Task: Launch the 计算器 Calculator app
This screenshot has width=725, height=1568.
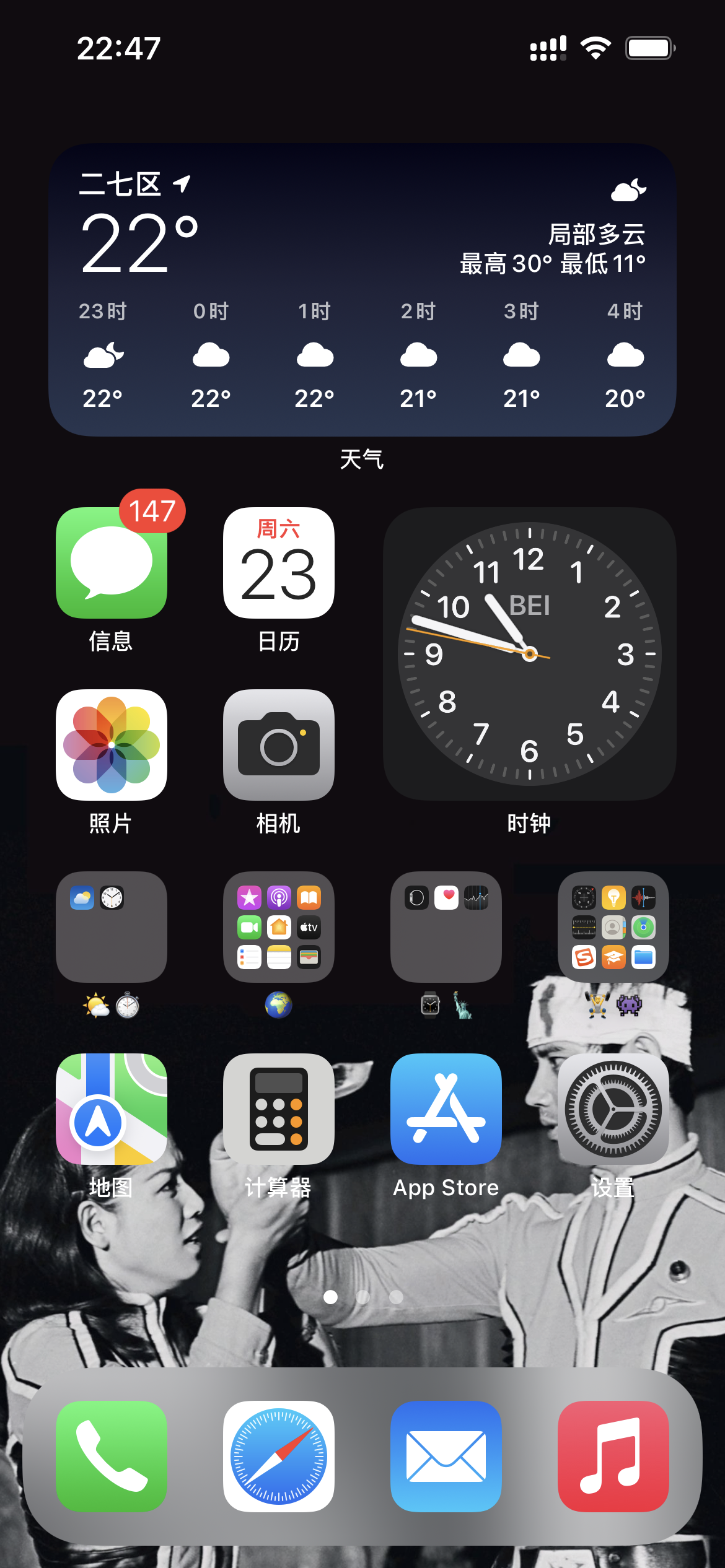Action: [279, 1108]
